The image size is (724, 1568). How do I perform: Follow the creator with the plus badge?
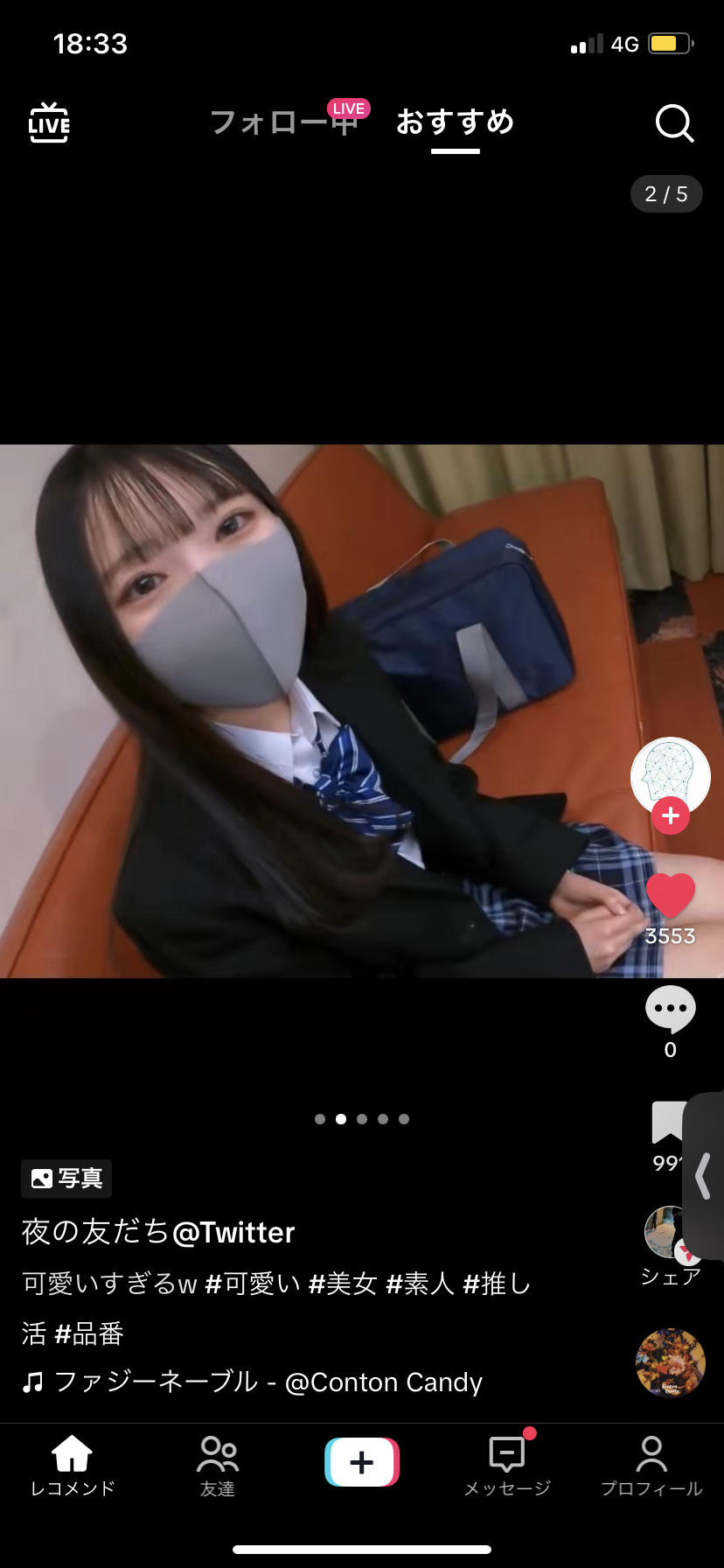671,815
